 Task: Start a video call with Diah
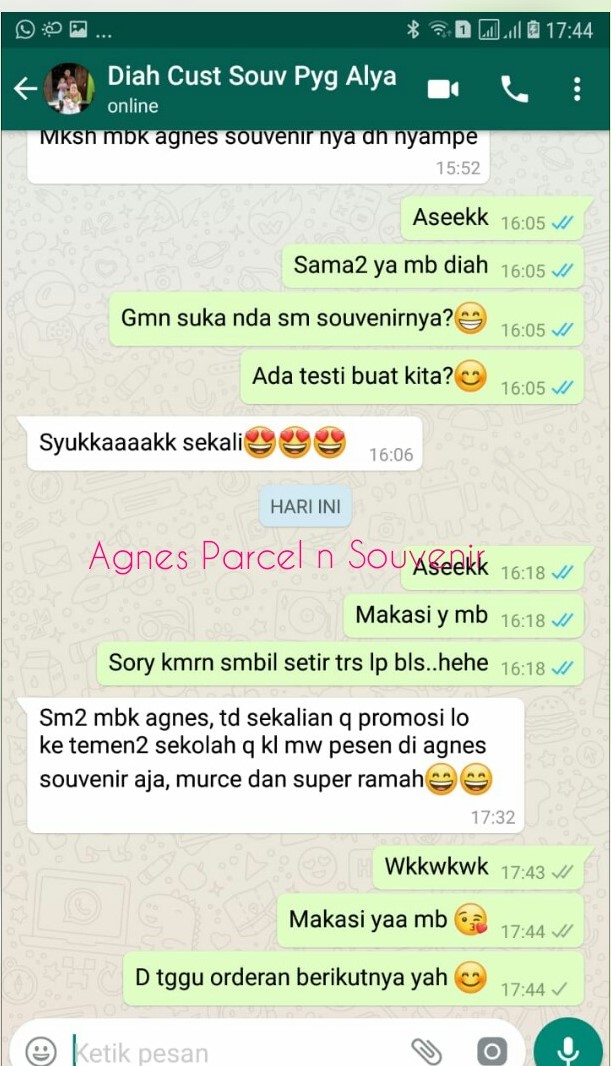(442, 89)
